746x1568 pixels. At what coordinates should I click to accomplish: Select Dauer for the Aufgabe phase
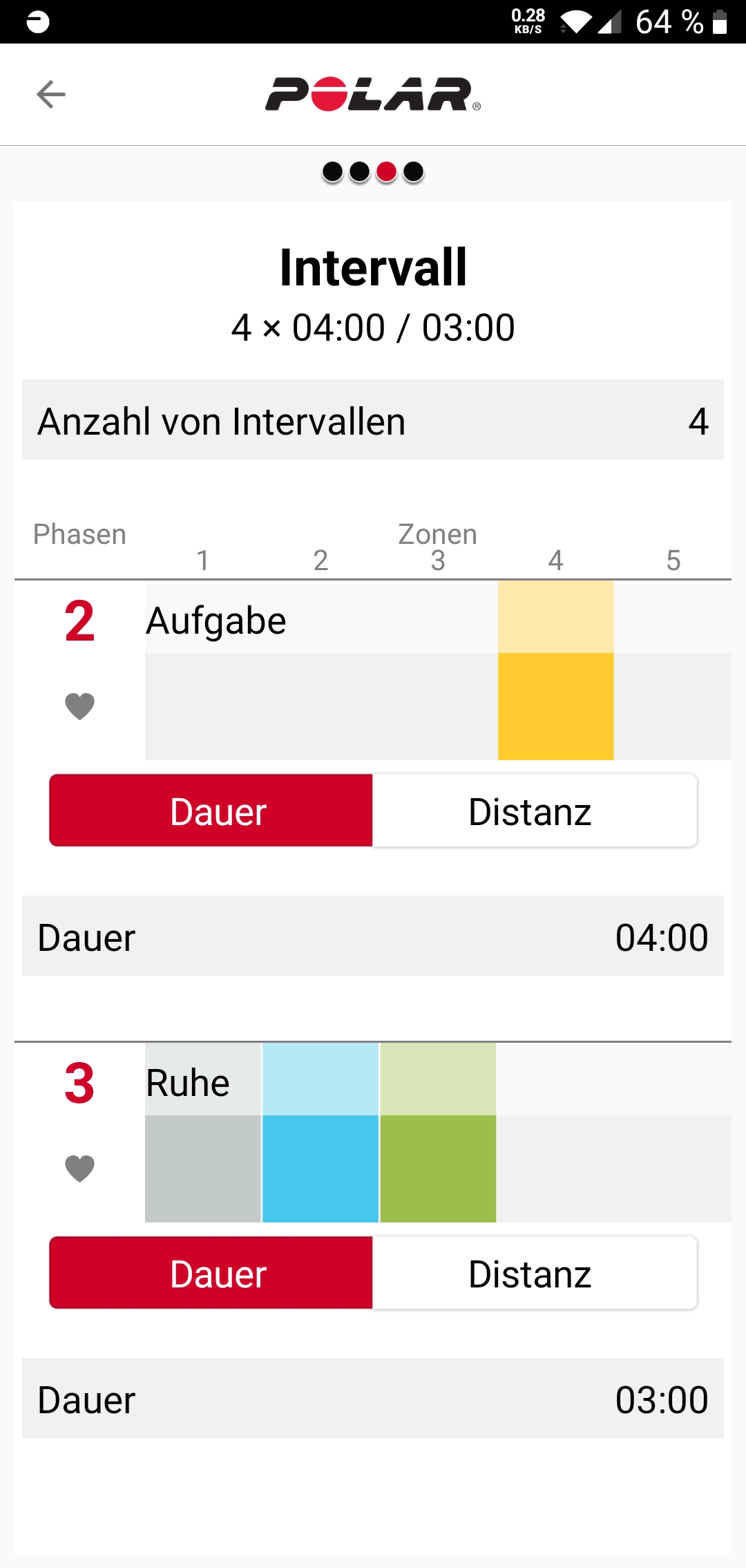coord(211,811)
